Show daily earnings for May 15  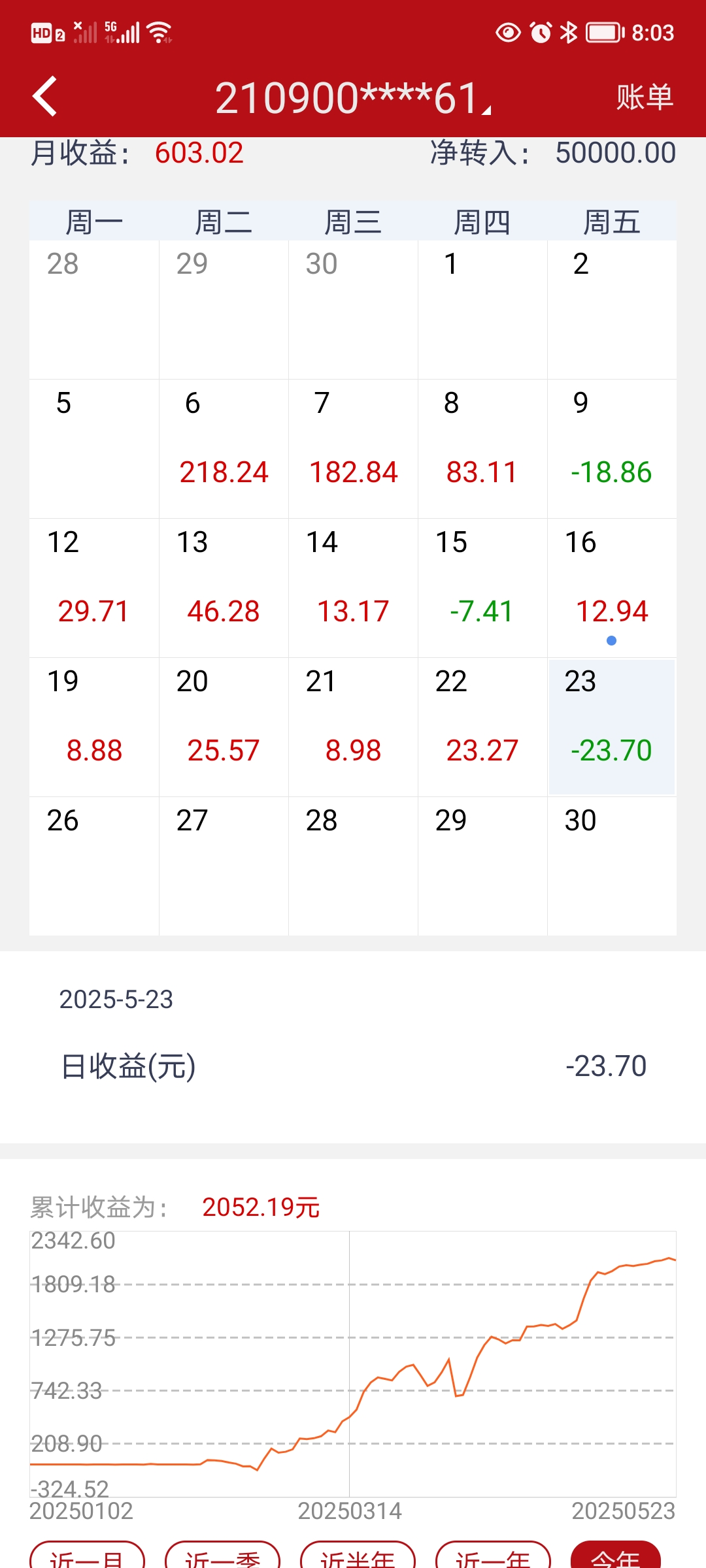(x=482, y=588)
